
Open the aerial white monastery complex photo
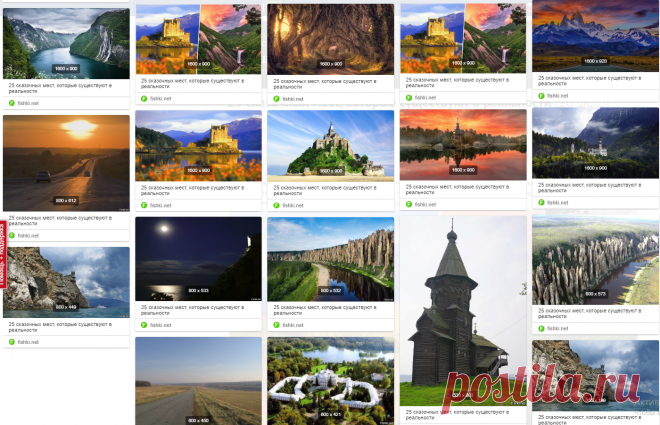[330, 381]
